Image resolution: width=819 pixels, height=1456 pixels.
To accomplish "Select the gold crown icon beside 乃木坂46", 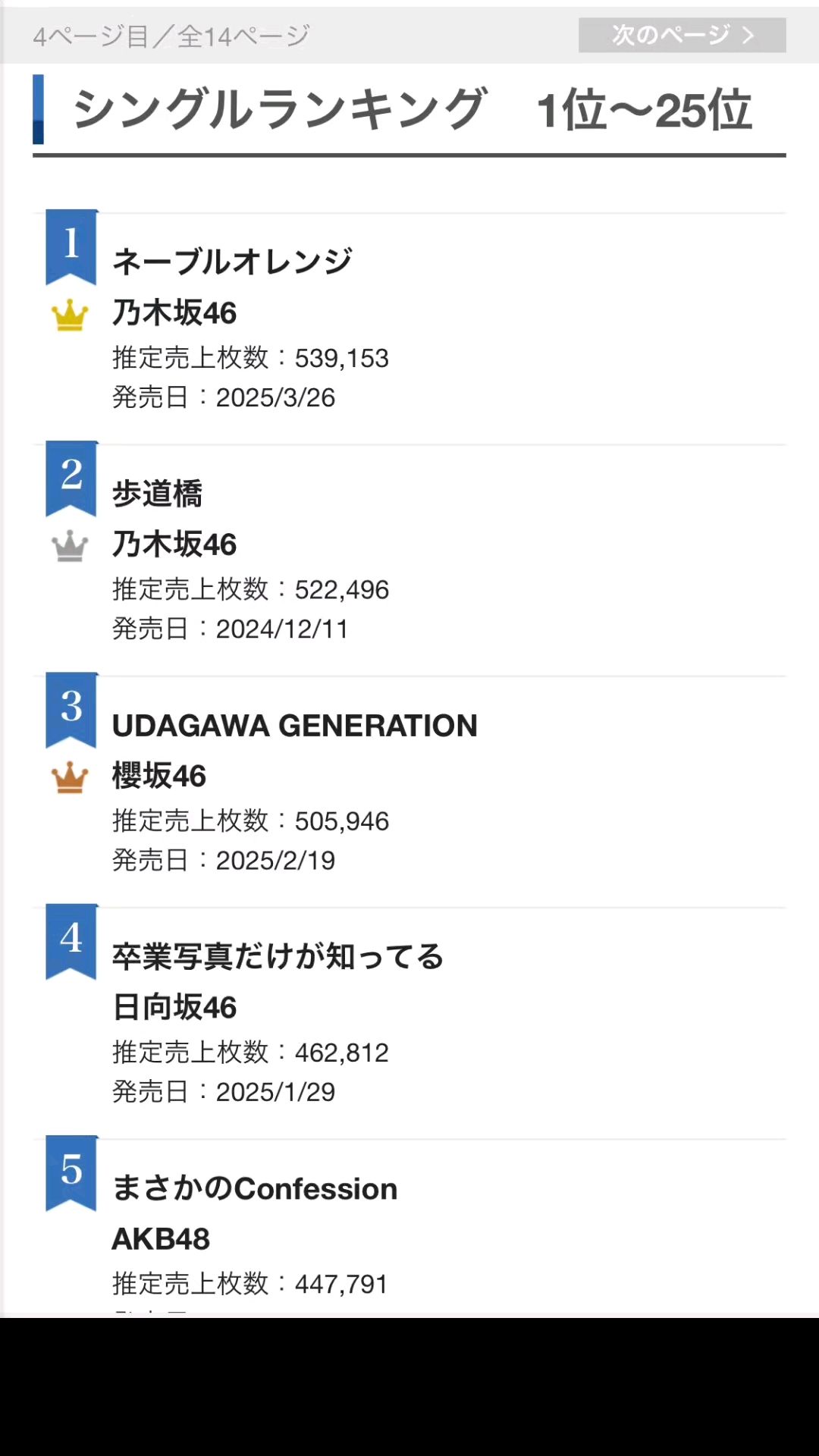I will [70, 315].
